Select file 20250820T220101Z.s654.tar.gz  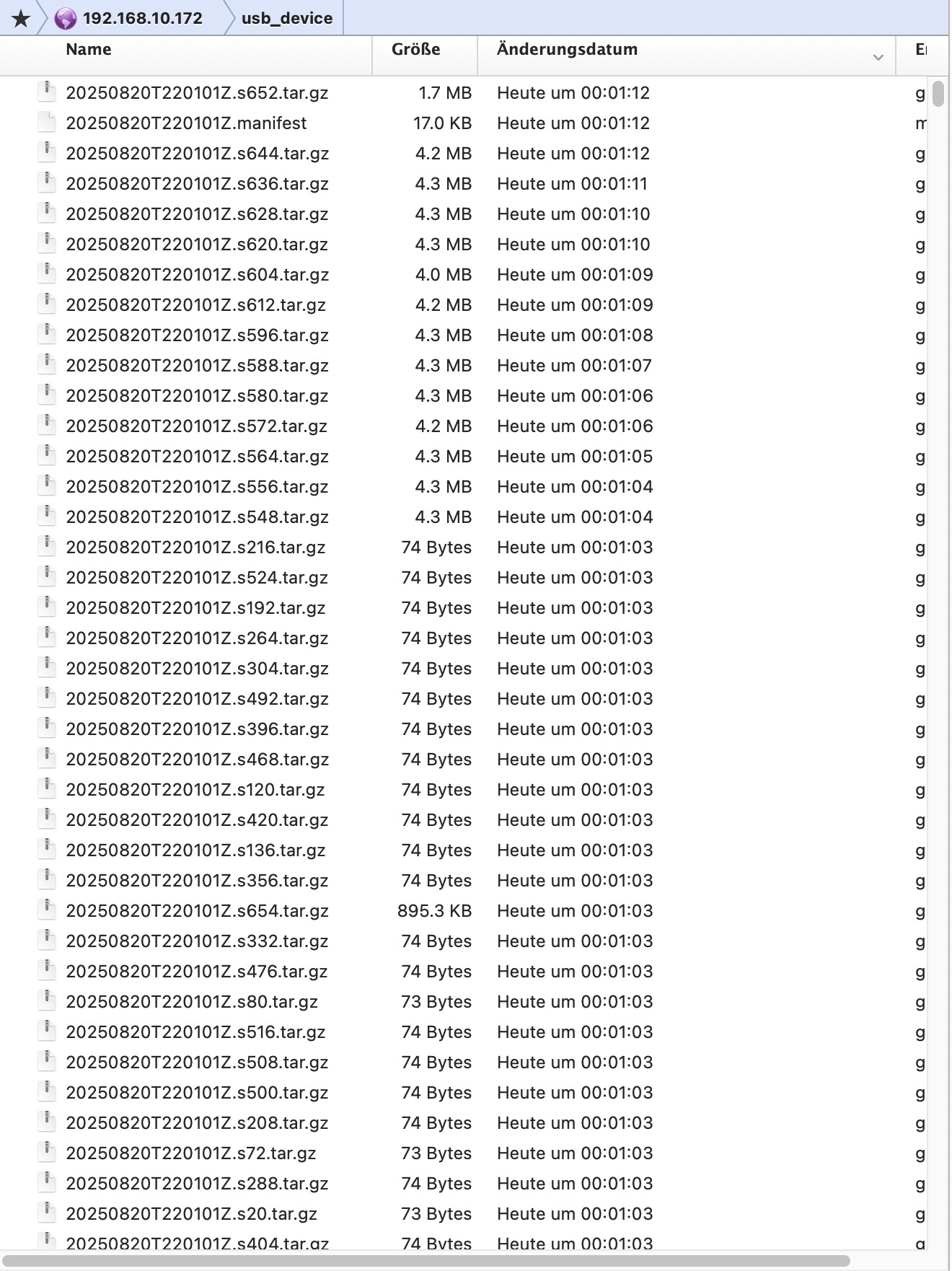[x=197, y=911]
